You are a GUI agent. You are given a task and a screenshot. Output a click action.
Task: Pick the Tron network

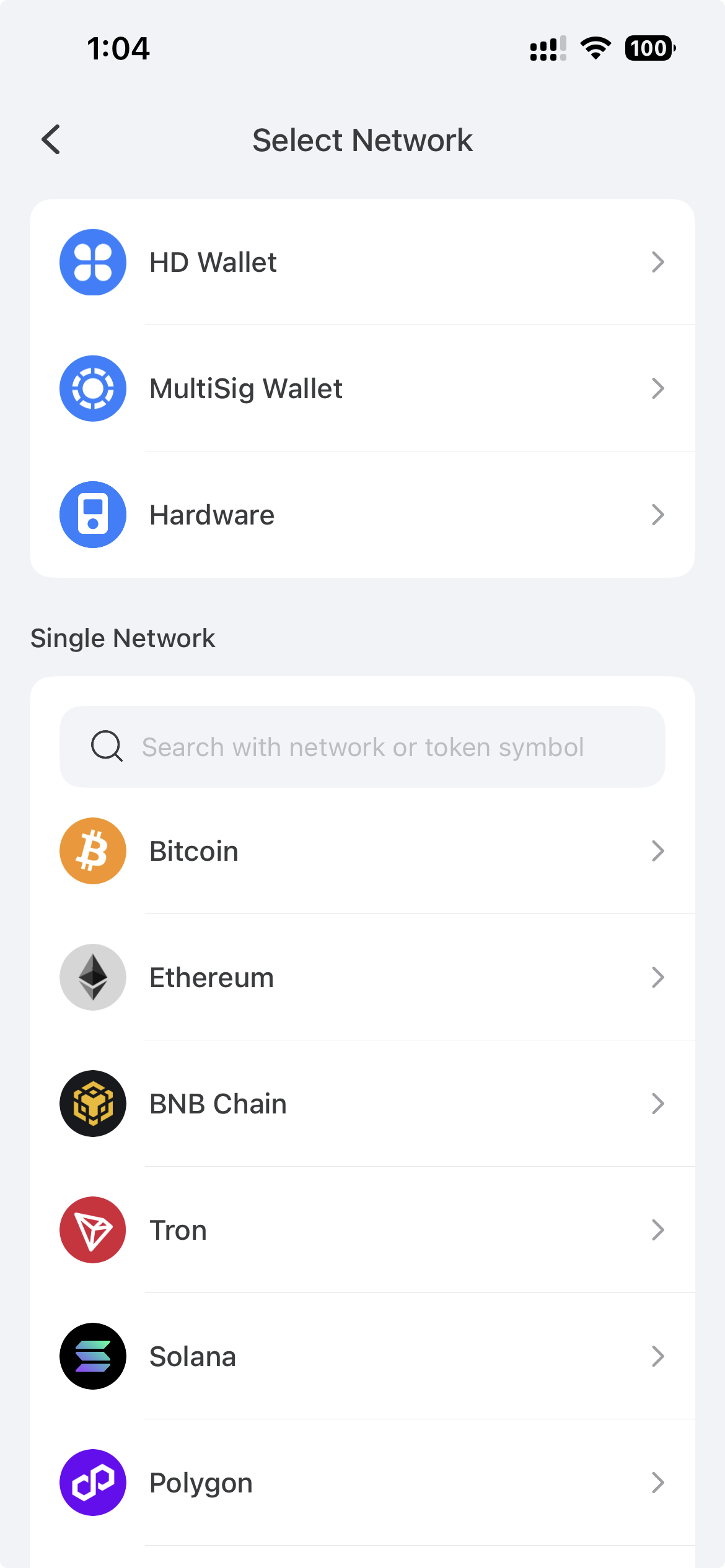(x=362, y=1230)
